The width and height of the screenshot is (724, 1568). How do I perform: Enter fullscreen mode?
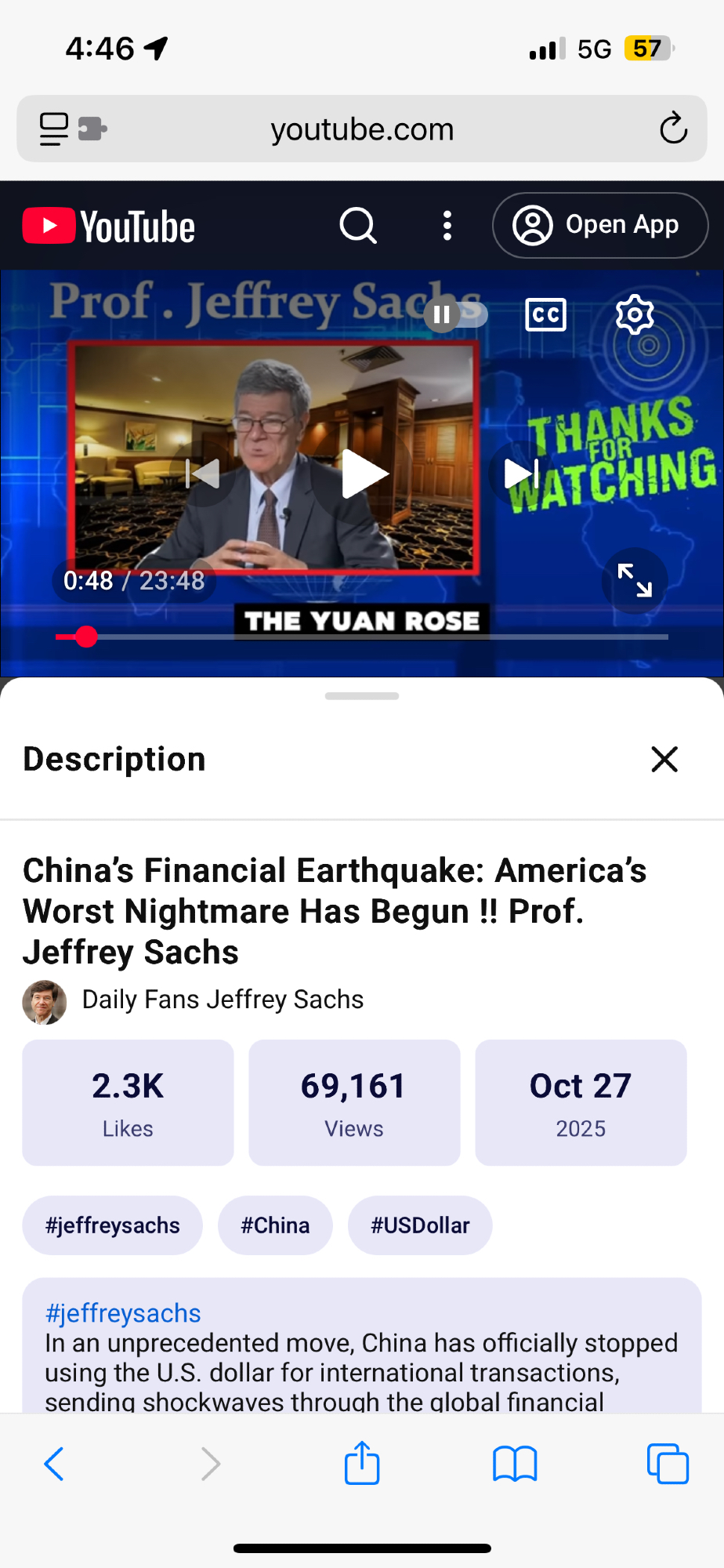pyautogui.click(x=634, y=580)
